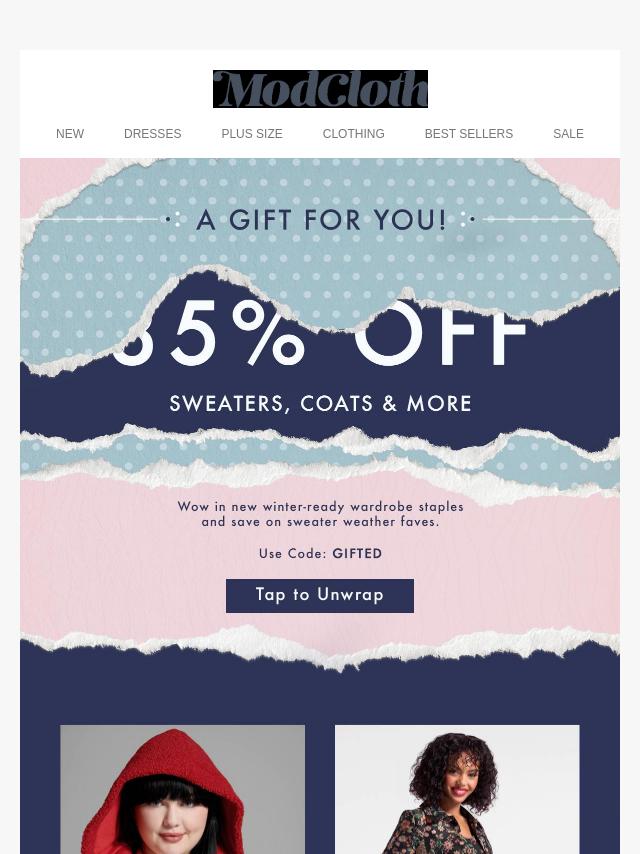Image resolution: width=640 pixels, height=854 pixels.
Task: Open the NEW category link
Action: click(70, 134)
